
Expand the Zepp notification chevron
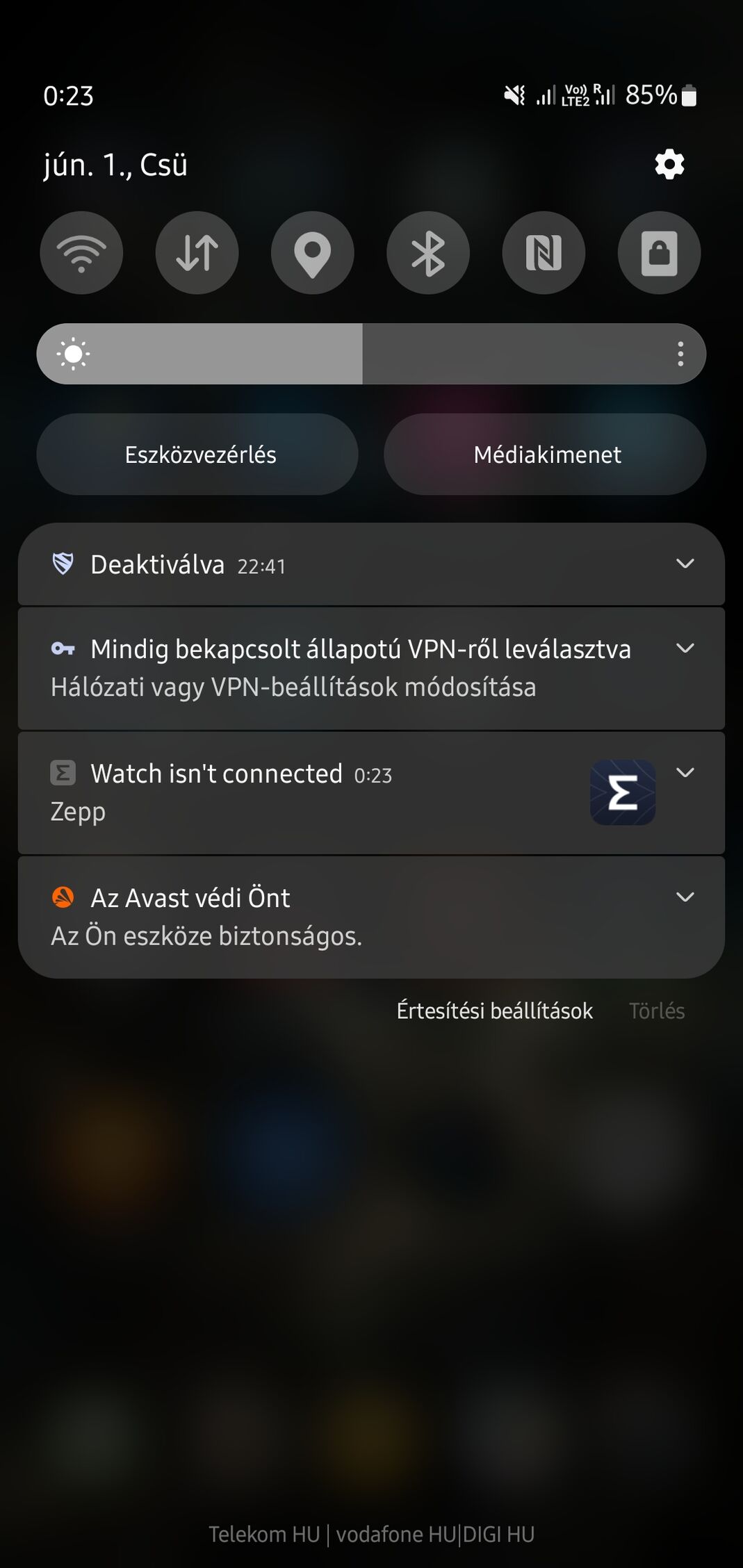coord(685,773)
